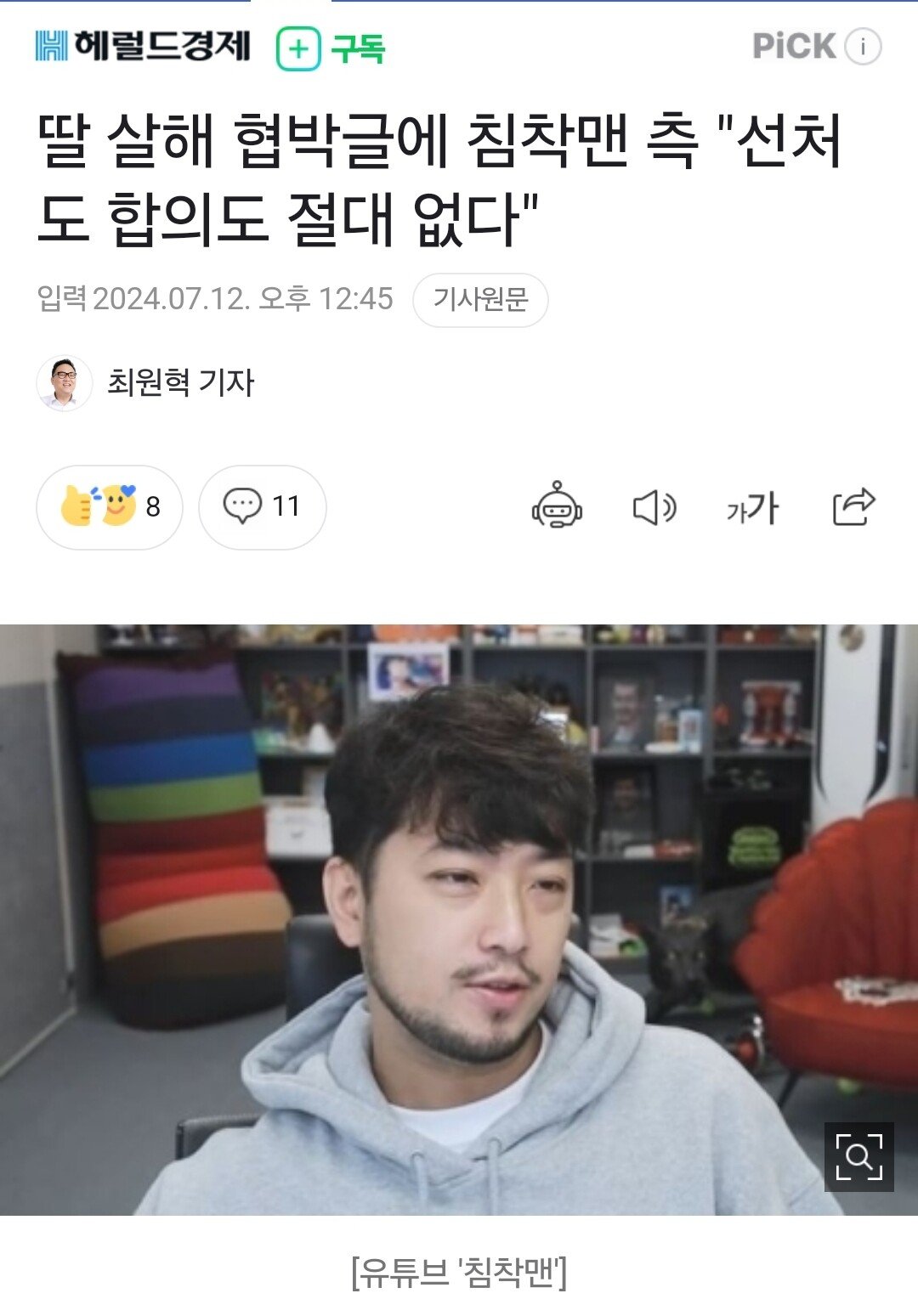The image size is (918, 1316).
Task: Tap the reaction button showing 8
Action: 110,507
